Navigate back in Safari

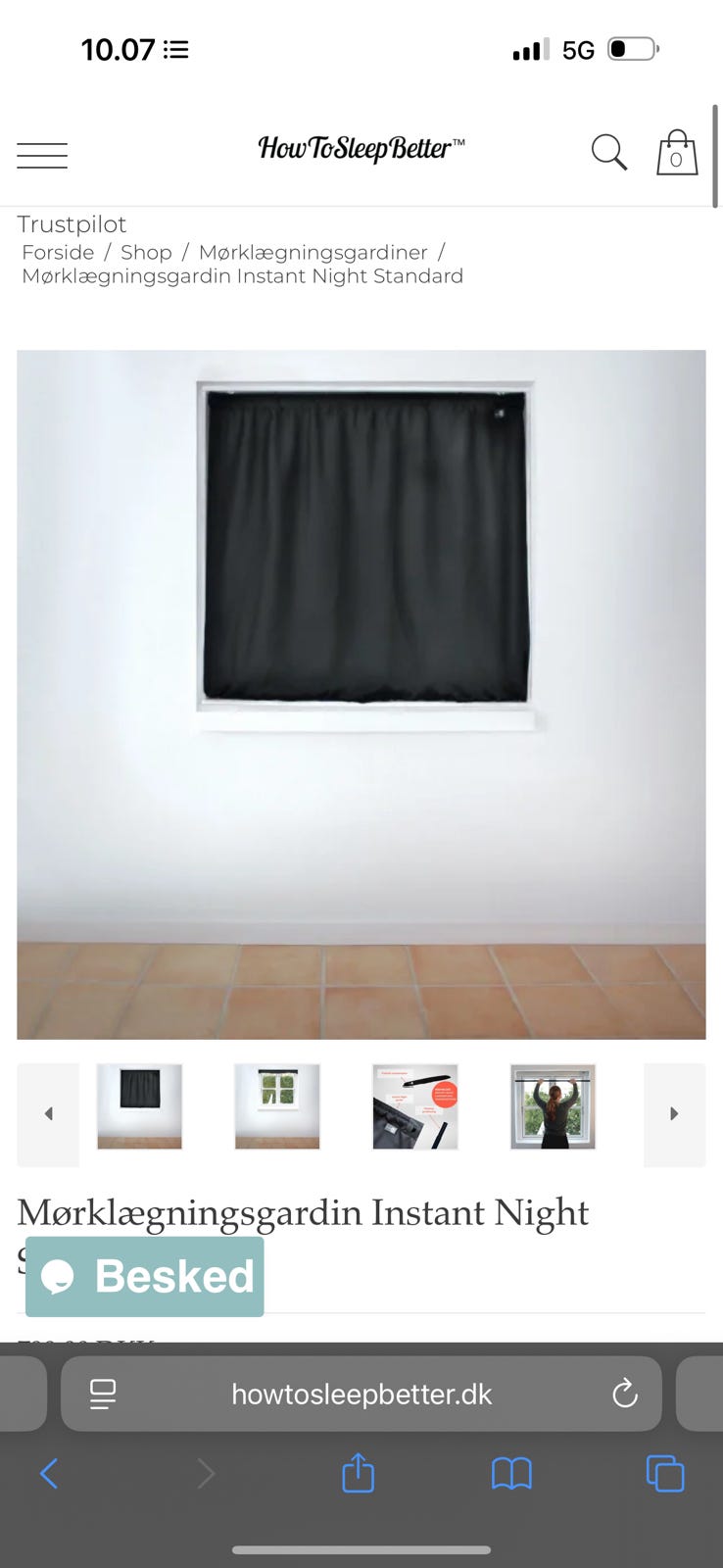coord(50,1473)
